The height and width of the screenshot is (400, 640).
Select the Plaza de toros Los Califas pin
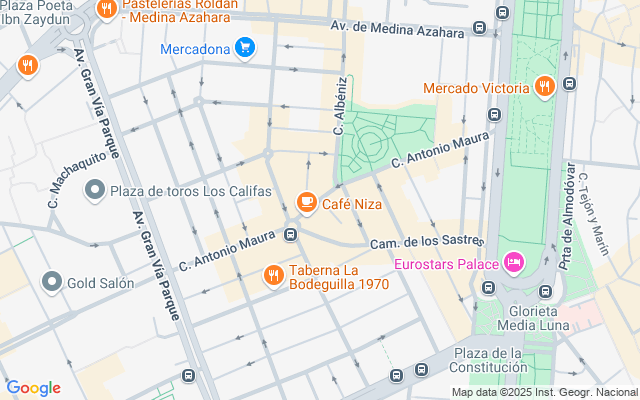tap(96, 190)
